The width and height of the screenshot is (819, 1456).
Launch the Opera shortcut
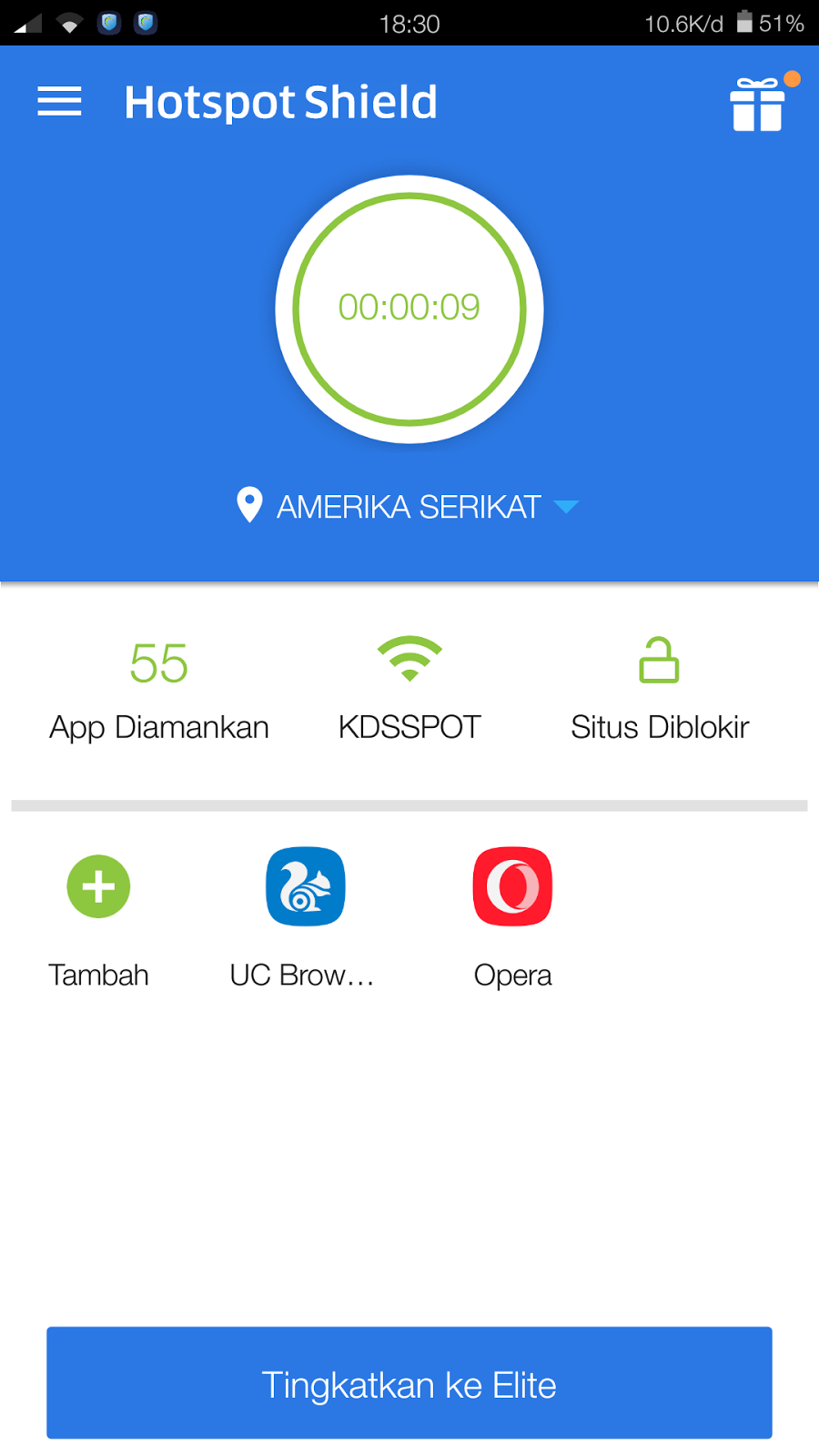tap(512, 919)
